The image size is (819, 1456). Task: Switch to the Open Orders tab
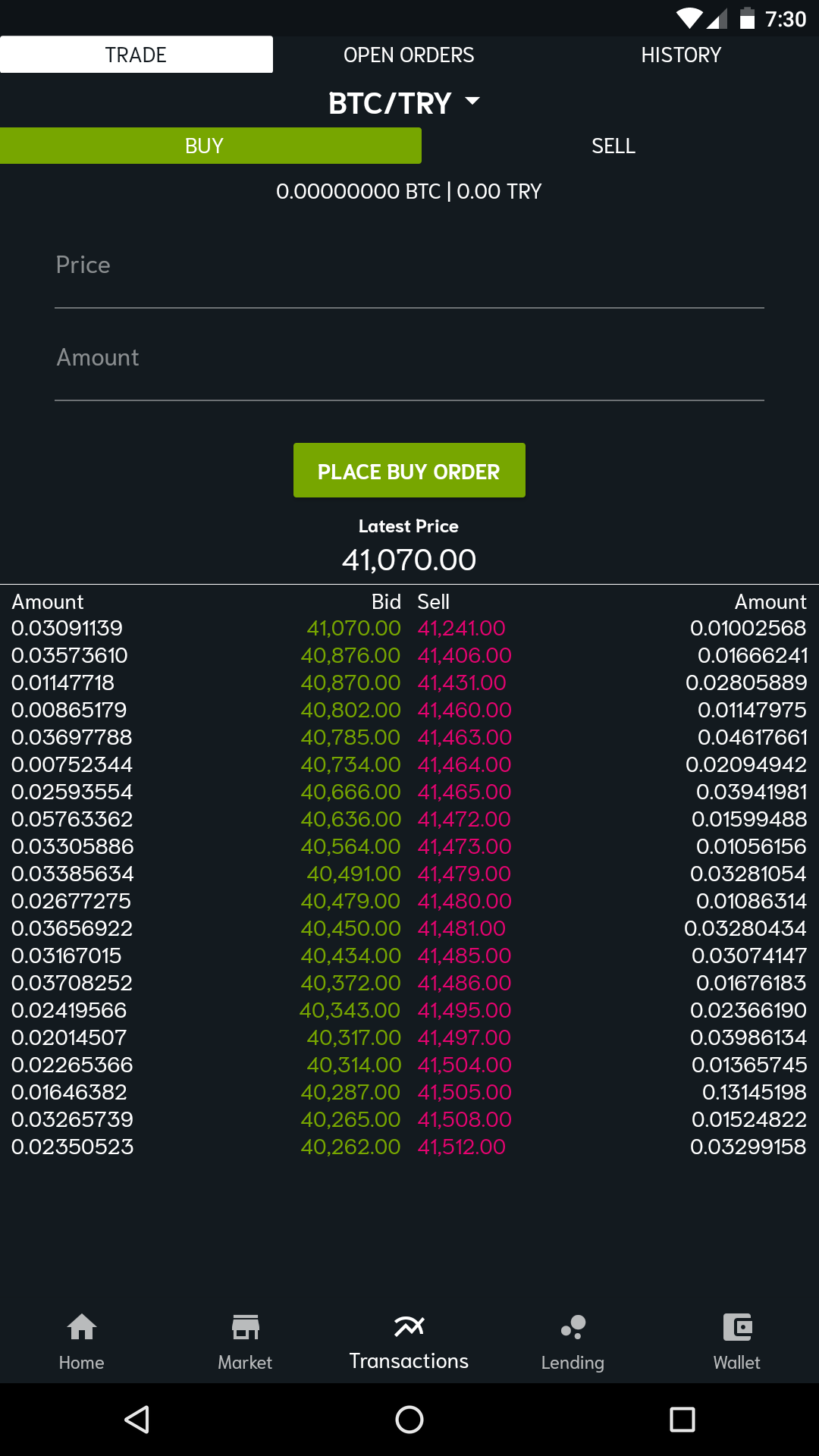point(409,55)
